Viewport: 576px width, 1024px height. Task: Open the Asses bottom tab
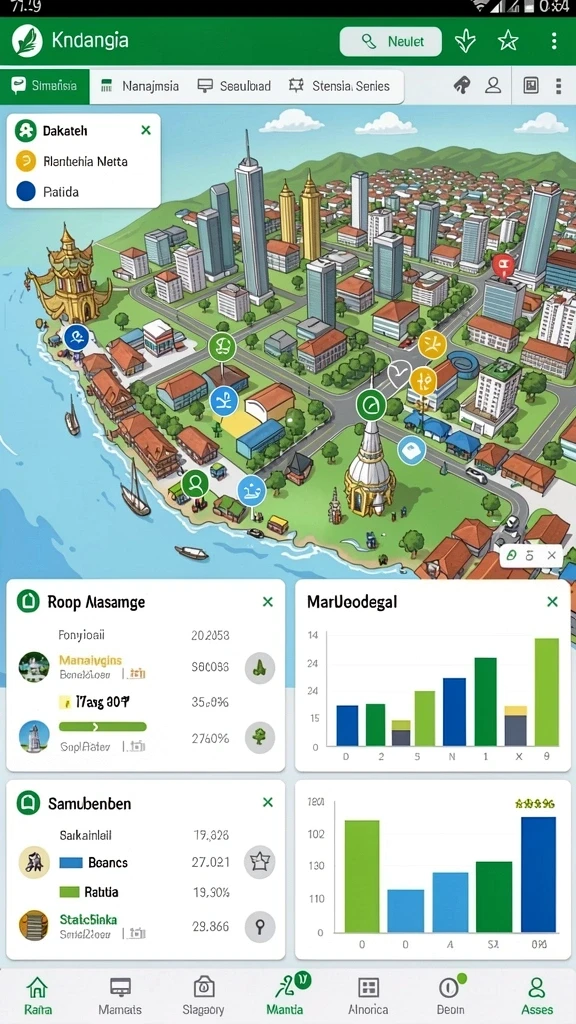tap(537, 996)
